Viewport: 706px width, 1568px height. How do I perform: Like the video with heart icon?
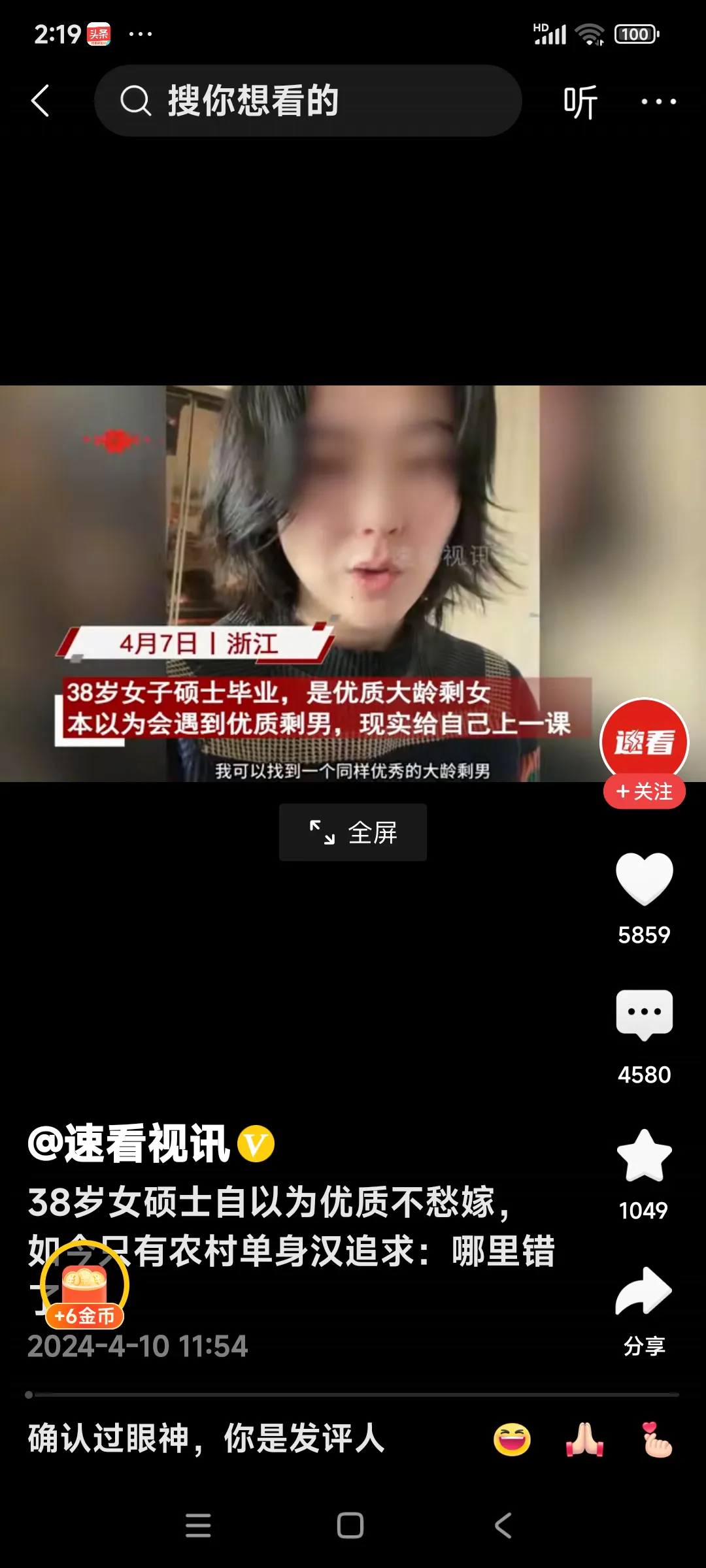(x=644, y=879)
